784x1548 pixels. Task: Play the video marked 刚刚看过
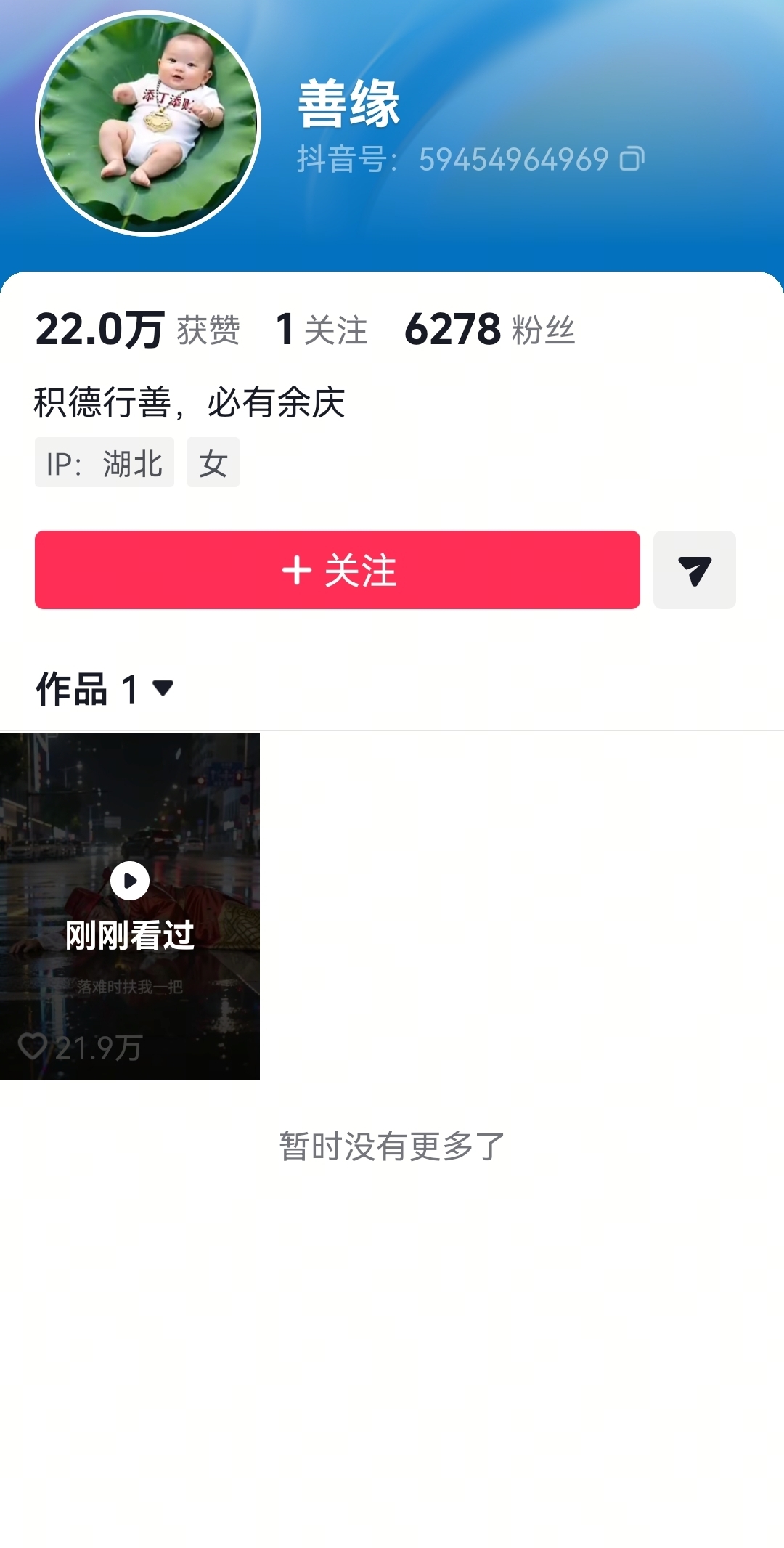(130, 906)
